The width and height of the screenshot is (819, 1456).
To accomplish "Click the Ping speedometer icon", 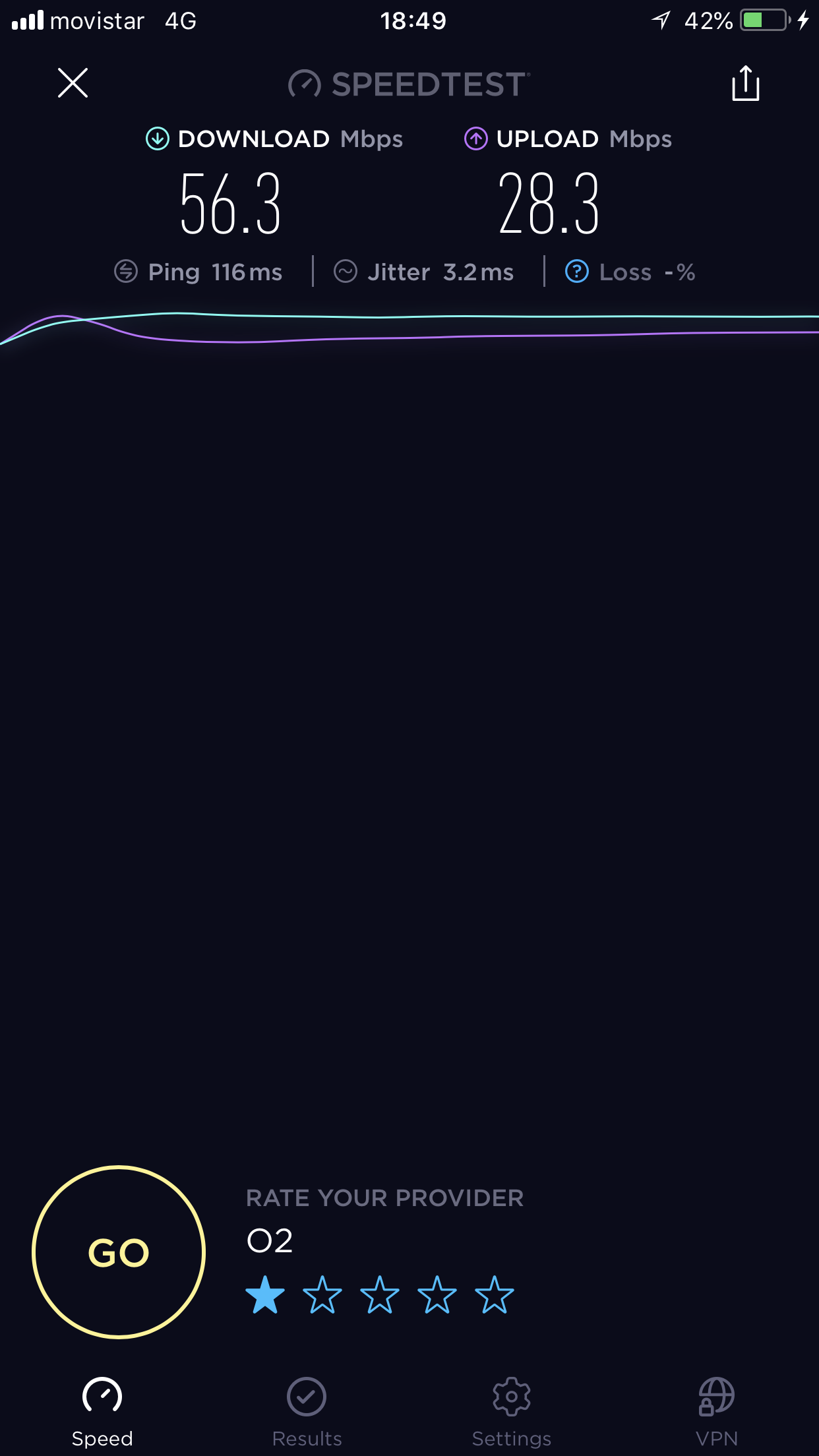I will 125,271.
